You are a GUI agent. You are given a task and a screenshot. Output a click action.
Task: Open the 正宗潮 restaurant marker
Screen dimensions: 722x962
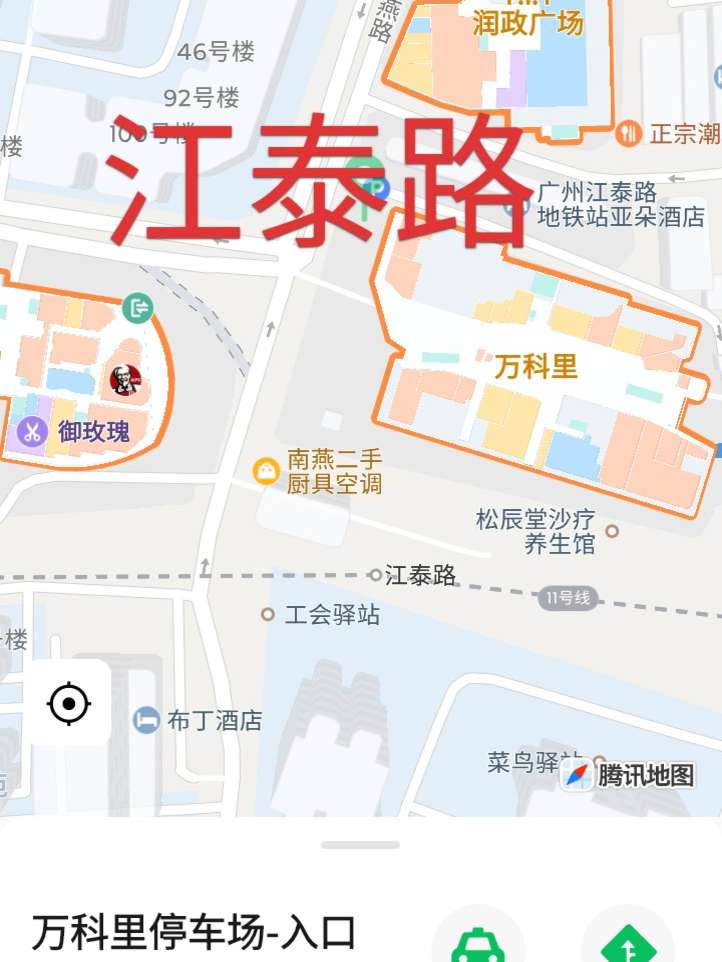click(629, 133)
